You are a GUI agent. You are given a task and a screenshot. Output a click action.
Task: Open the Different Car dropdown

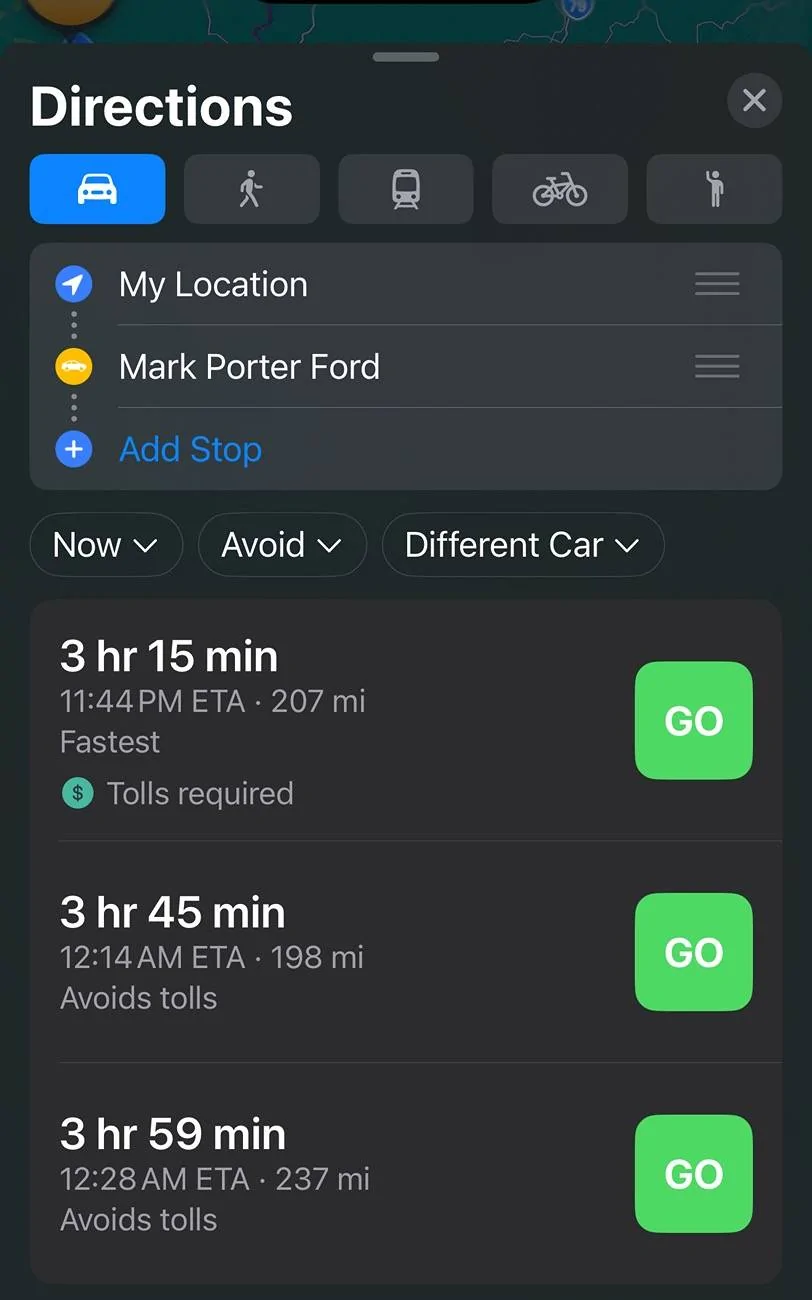[x=522, y=545]
